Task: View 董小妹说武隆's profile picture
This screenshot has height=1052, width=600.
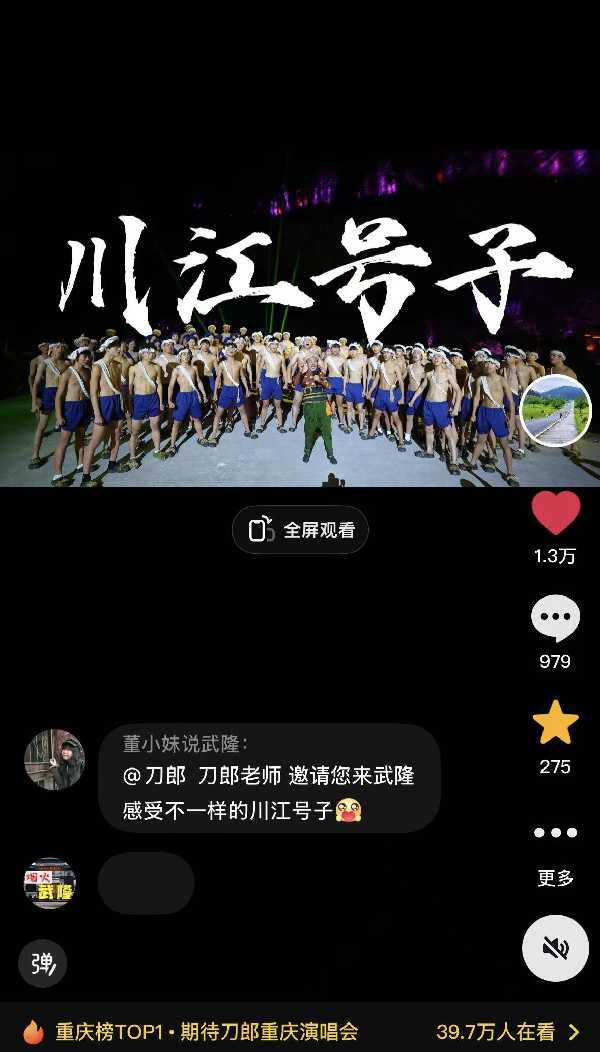Action: pos(54,760)
